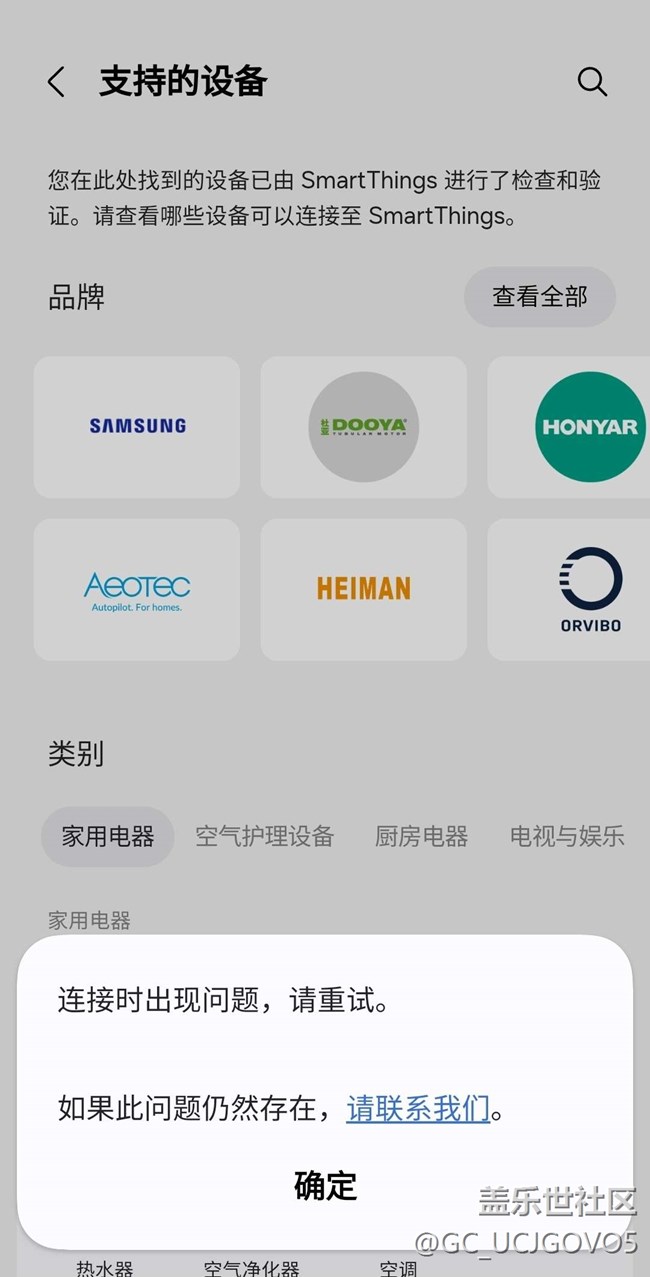Open the HEIMAN brand card
Screen dimensions: 650x1277
point(364,589)
